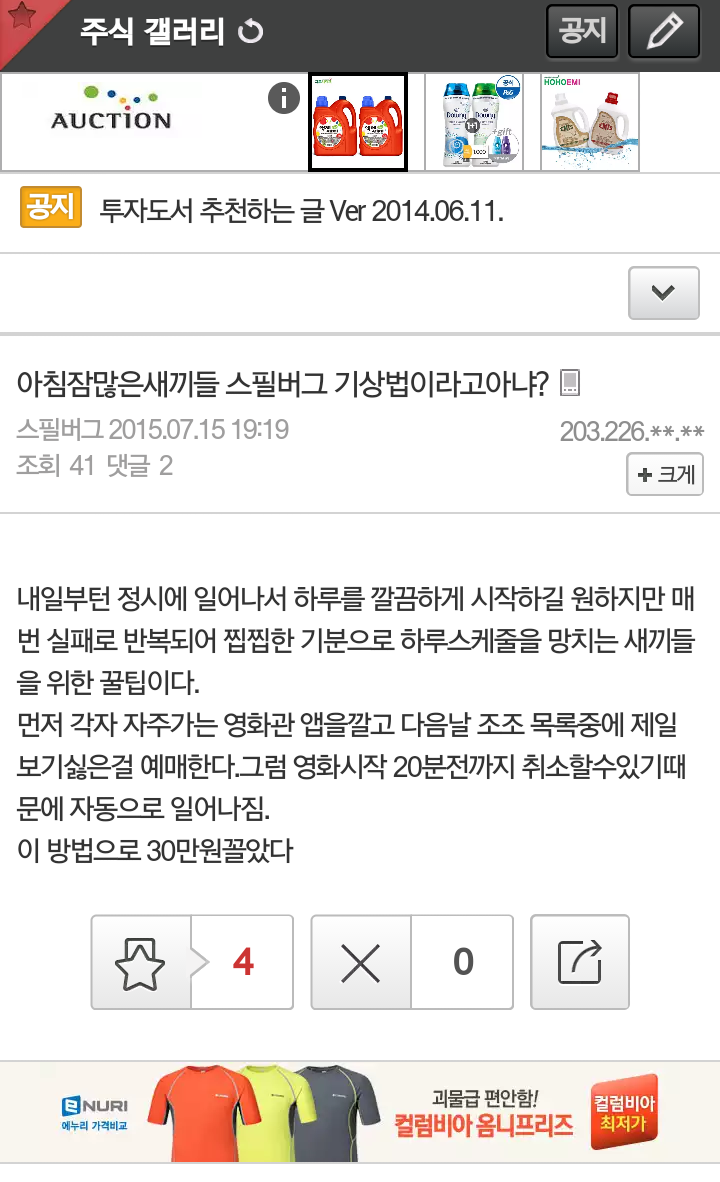Open the red detergent ad thumbnail
Viewport: 720px width, 1182px height.
pos(357,122)
